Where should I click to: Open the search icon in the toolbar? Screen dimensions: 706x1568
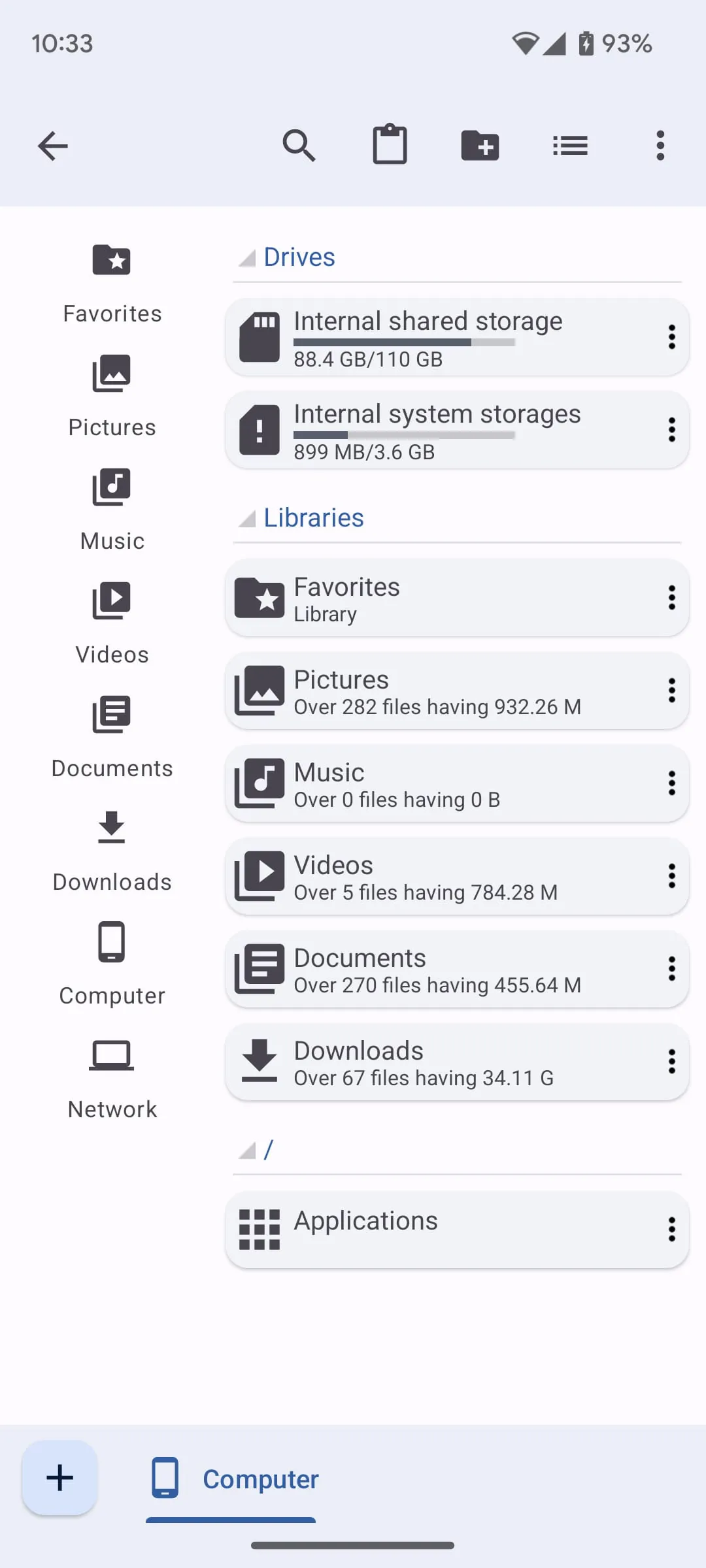click(300, 145)
